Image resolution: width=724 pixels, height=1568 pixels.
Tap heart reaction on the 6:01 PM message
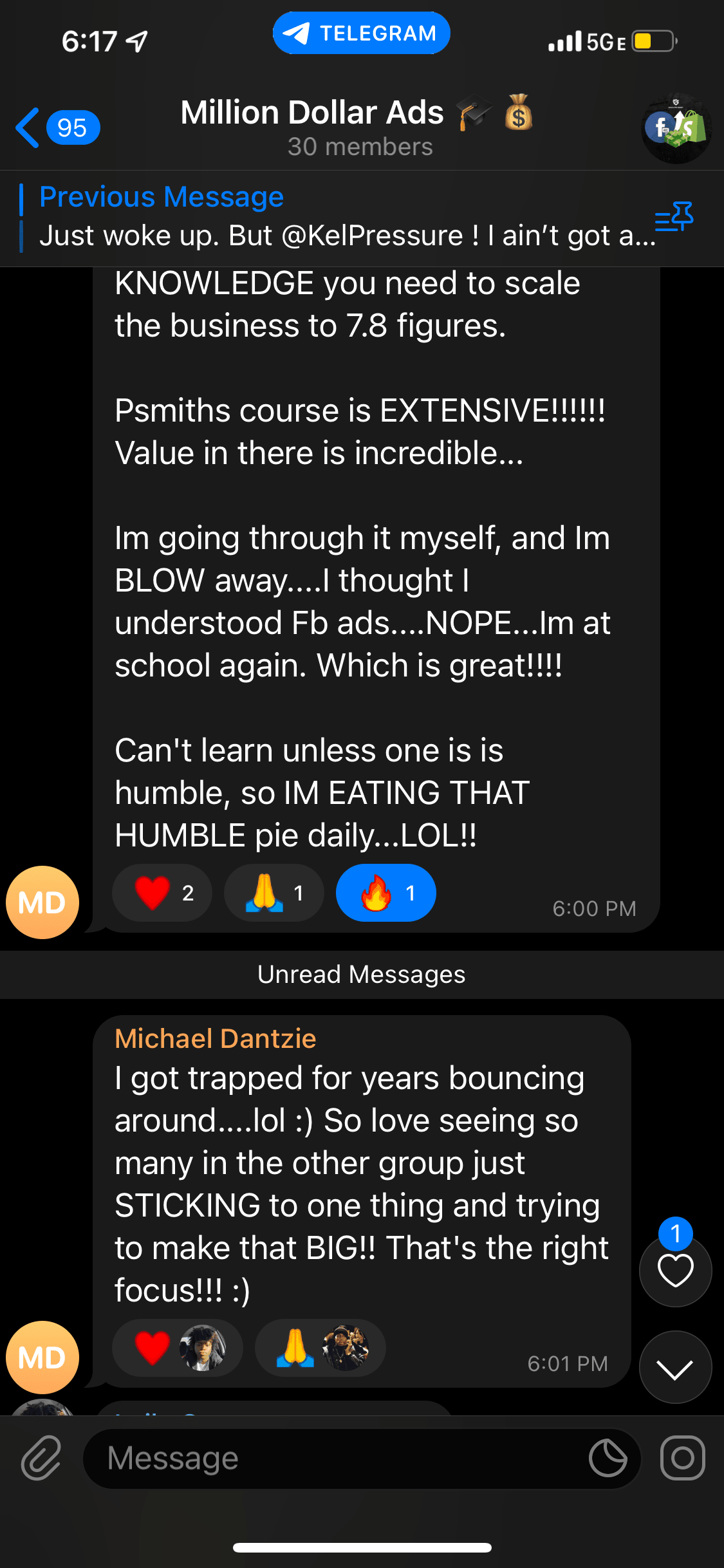click(178, 1348)
